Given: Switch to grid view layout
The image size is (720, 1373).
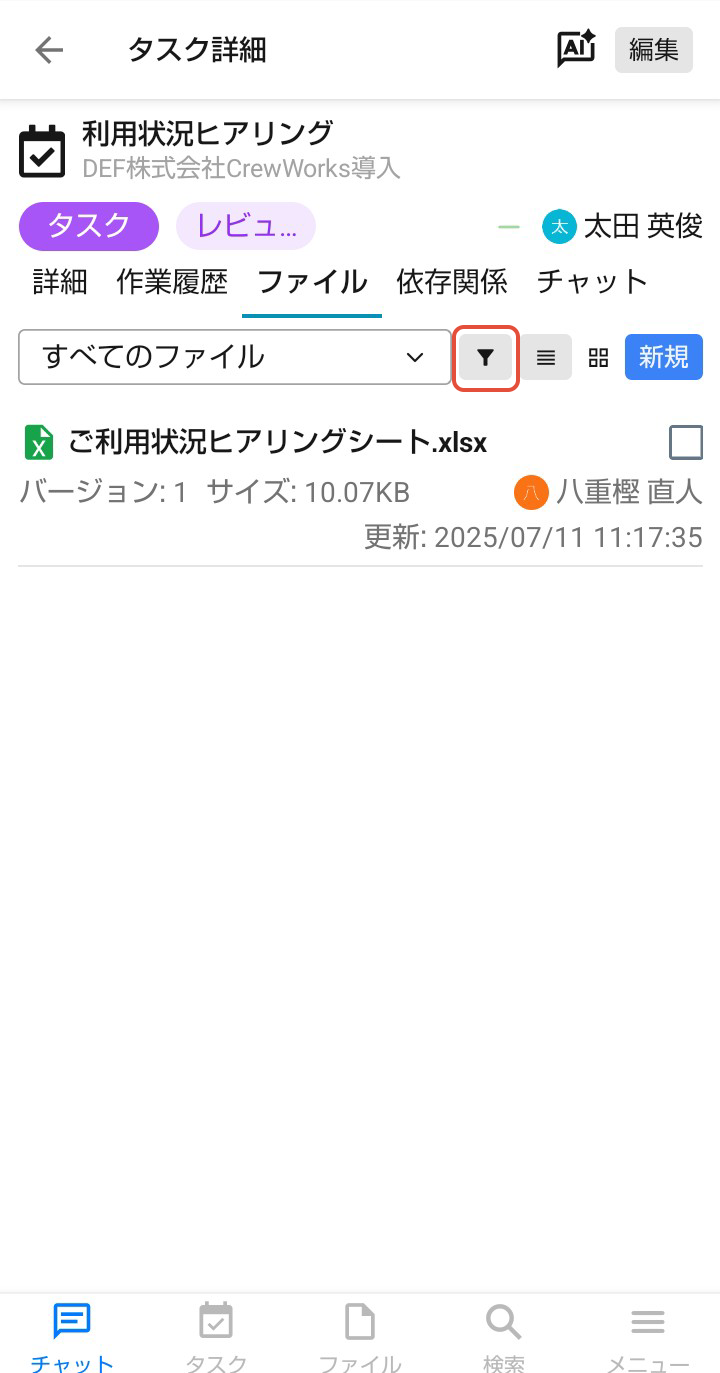Looking at the screenshot, I should pos(598,357).
